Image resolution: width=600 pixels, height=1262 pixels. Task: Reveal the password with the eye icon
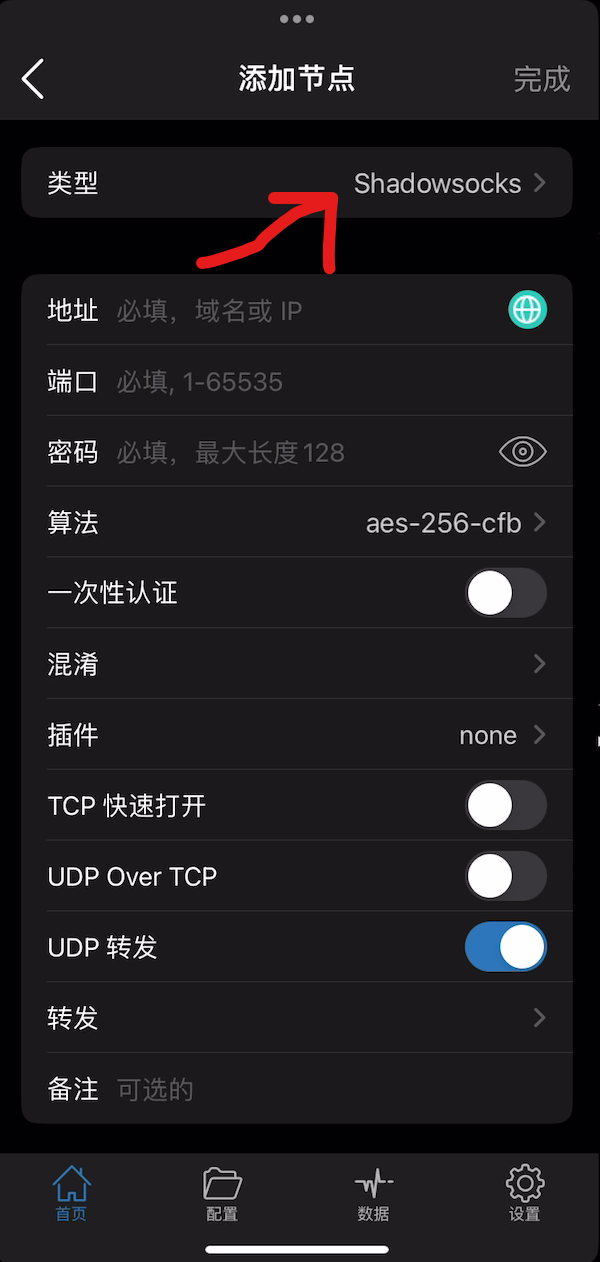tap(523, 452)
